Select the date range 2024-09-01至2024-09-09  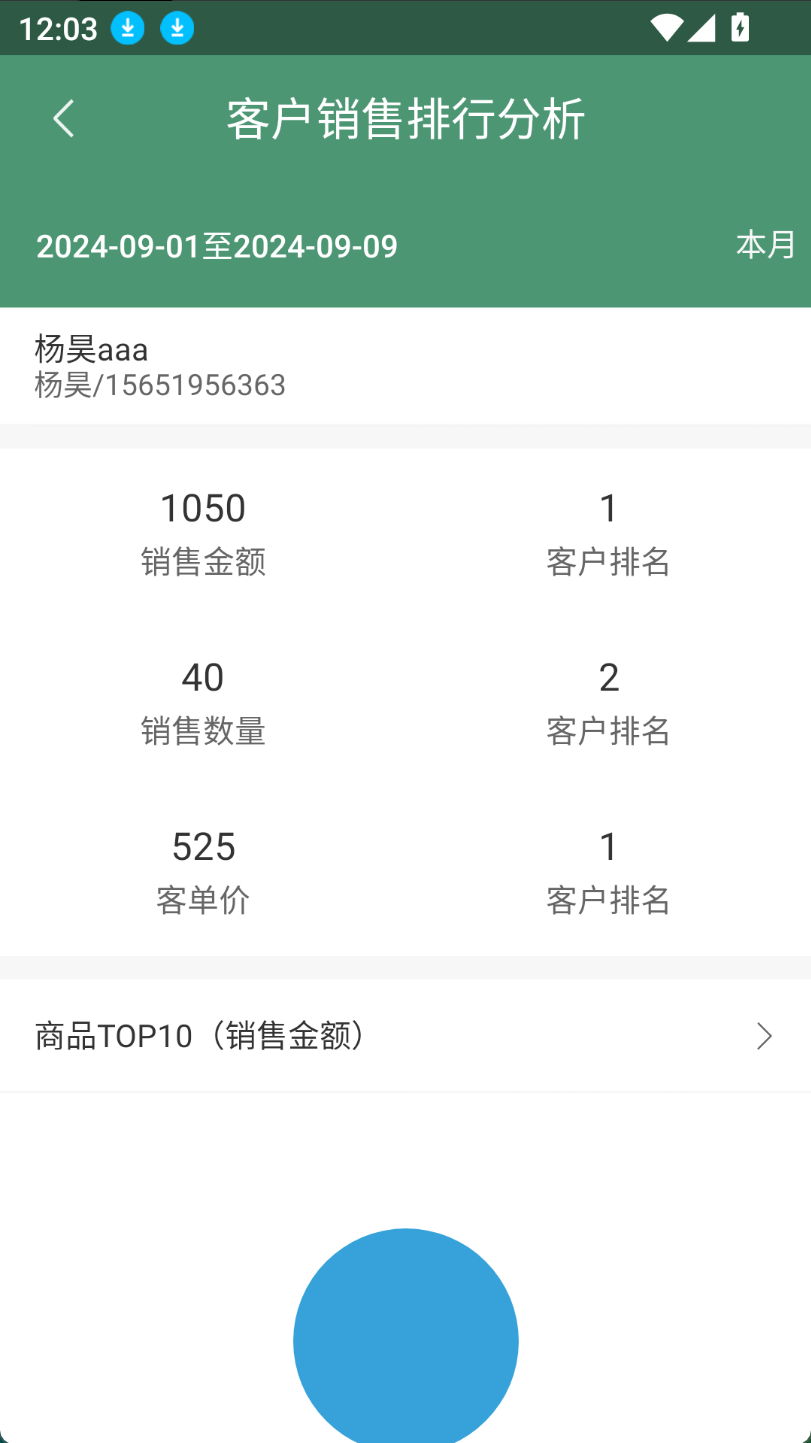217,246
